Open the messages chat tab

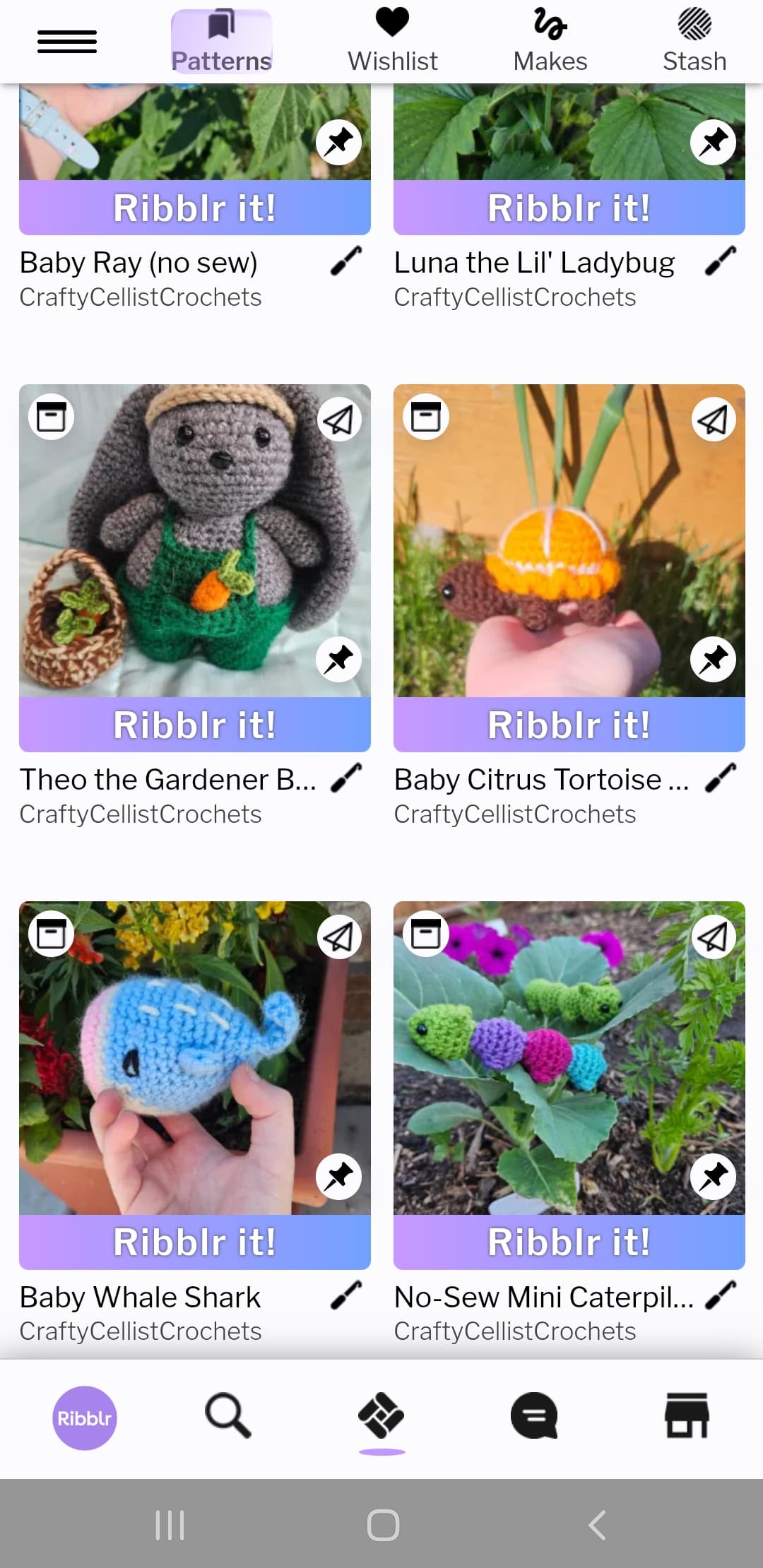point(534,1415)
